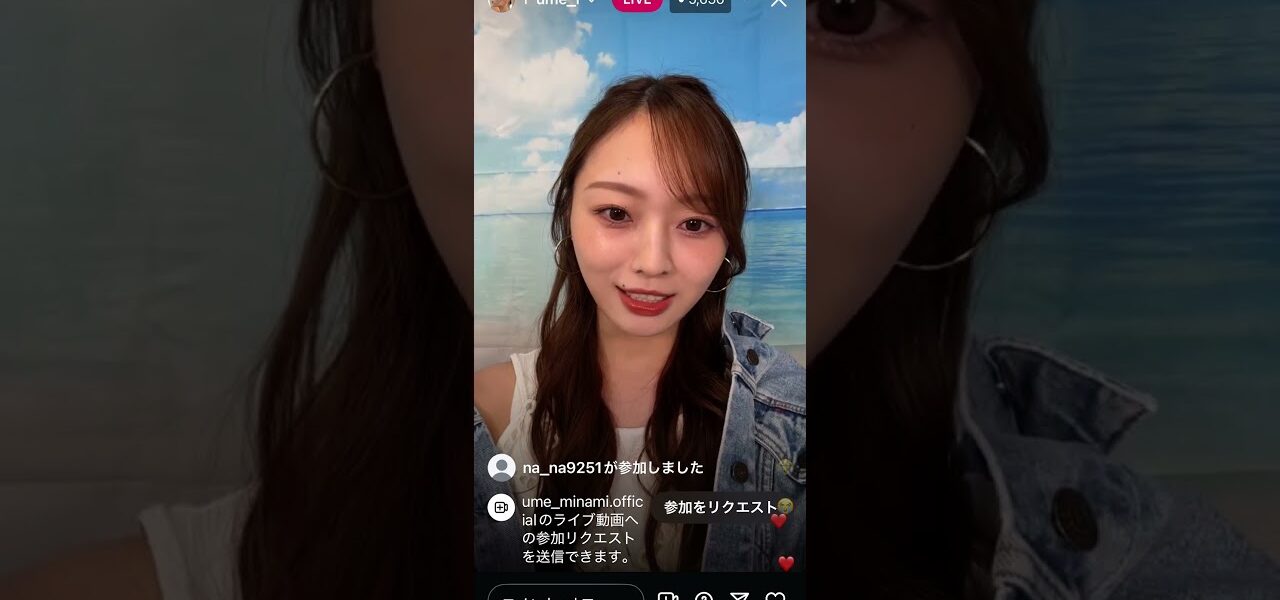Open the question icon in the bottom bar
Screen dimensions: 1280x600
coord(704,597)
